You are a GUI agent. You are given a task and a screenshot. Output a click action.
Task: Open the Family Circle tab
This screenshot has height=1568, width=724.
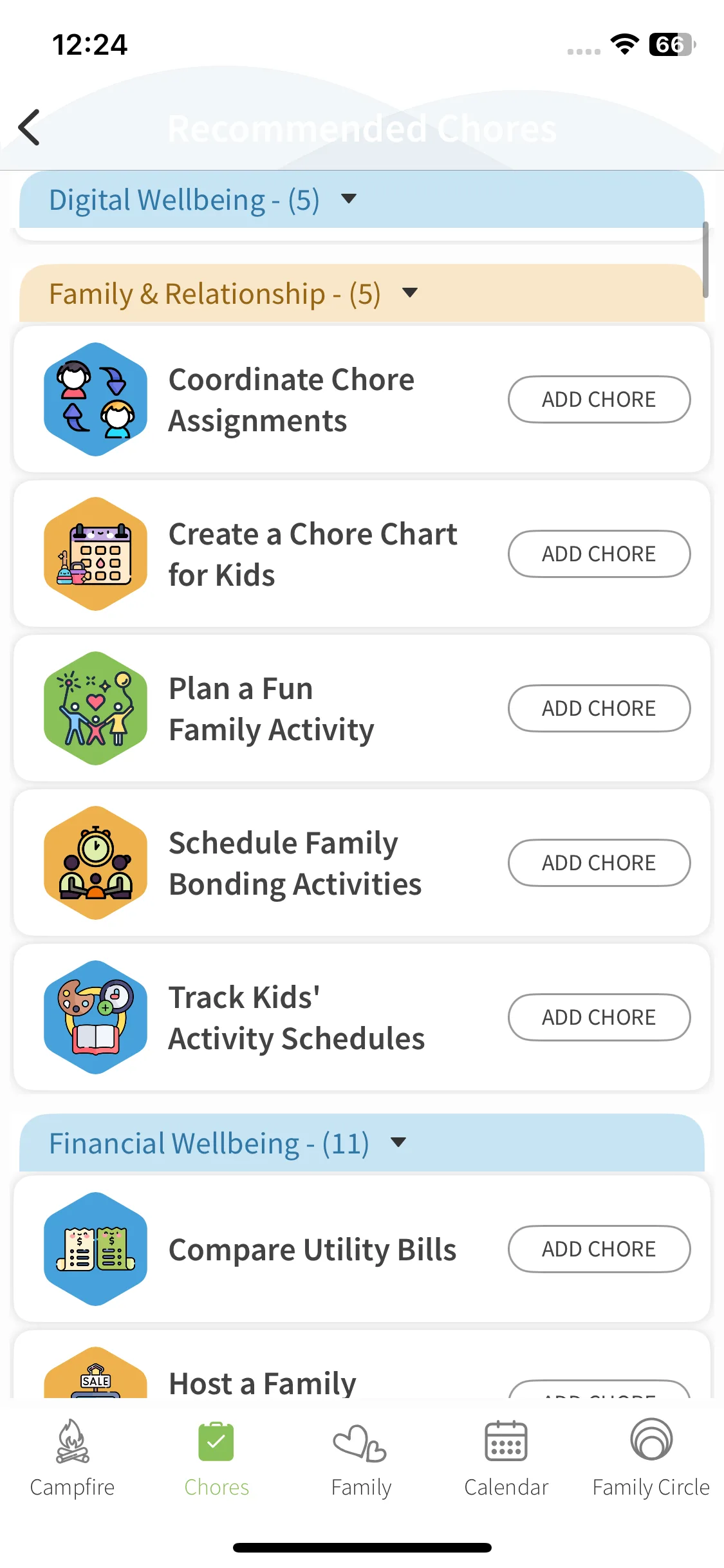pos(651,1459)
